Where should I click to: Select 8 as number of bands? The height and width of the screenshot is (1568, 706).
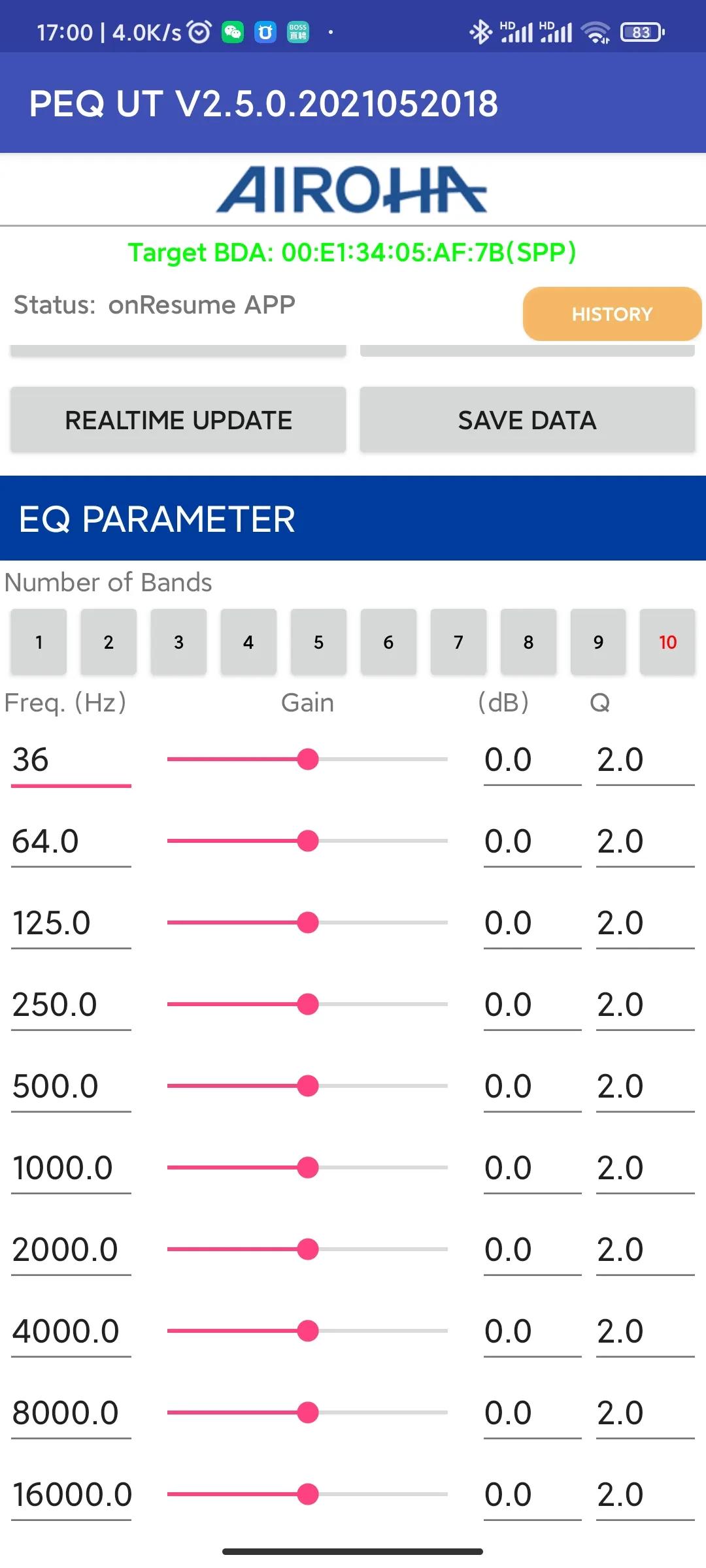click(x=528, y=642)
